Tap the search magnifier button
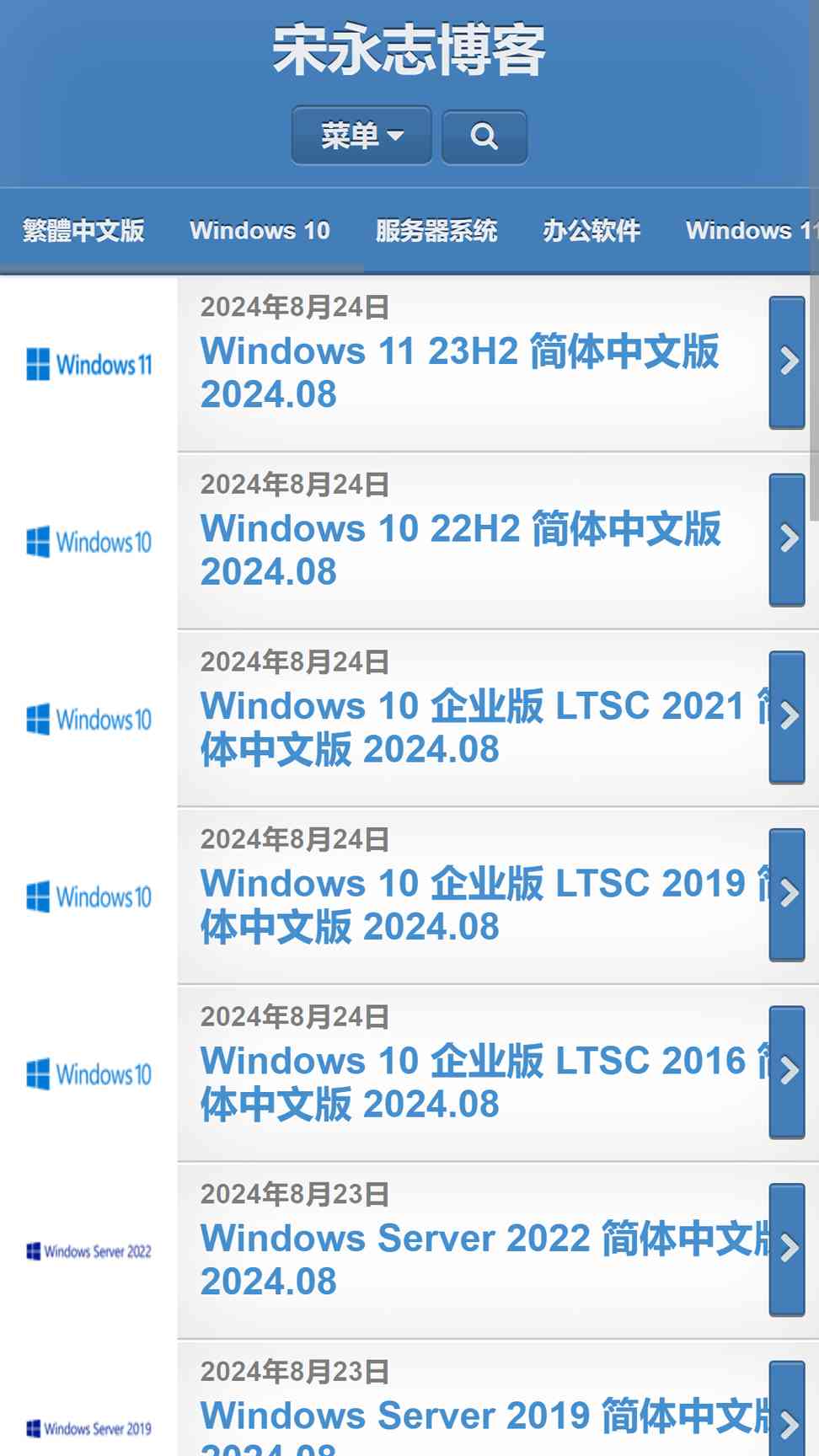 [484, 136]
